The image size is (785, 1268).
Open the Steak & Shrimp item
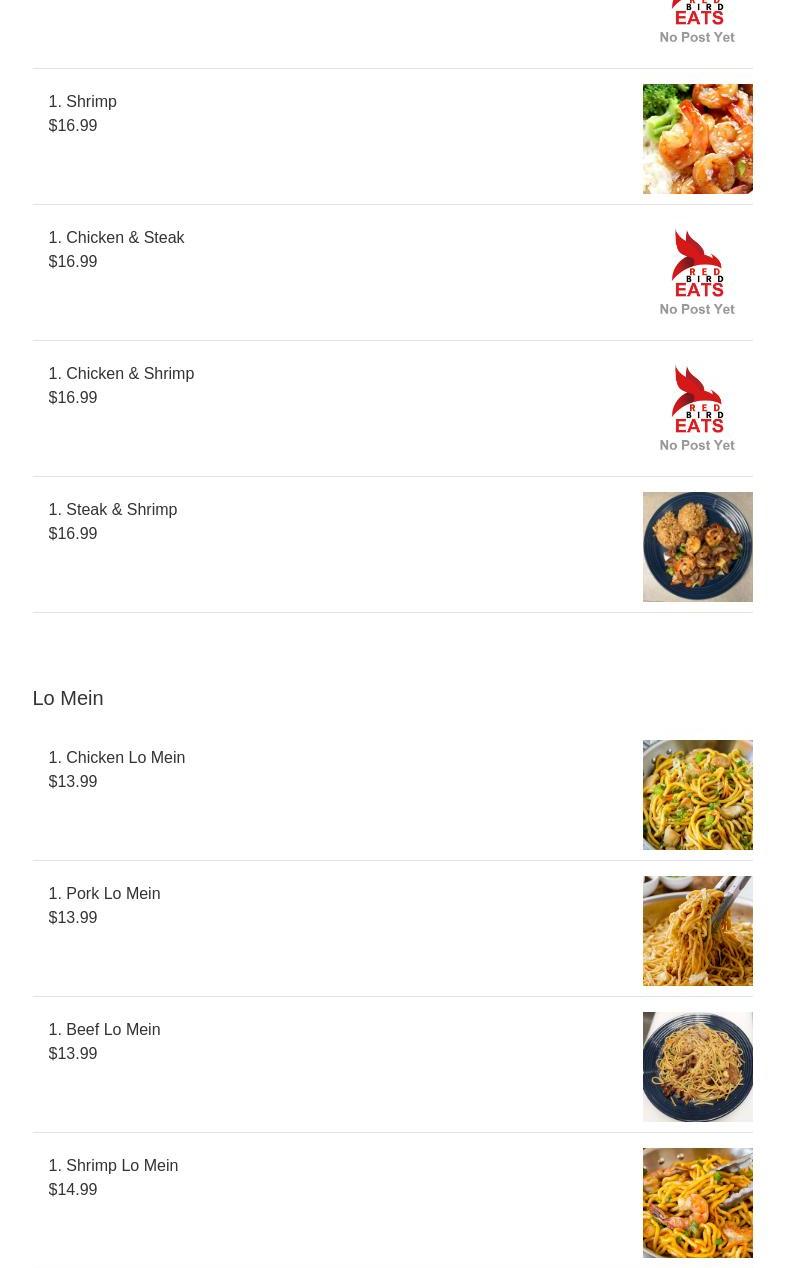click(x=121, y=510)
